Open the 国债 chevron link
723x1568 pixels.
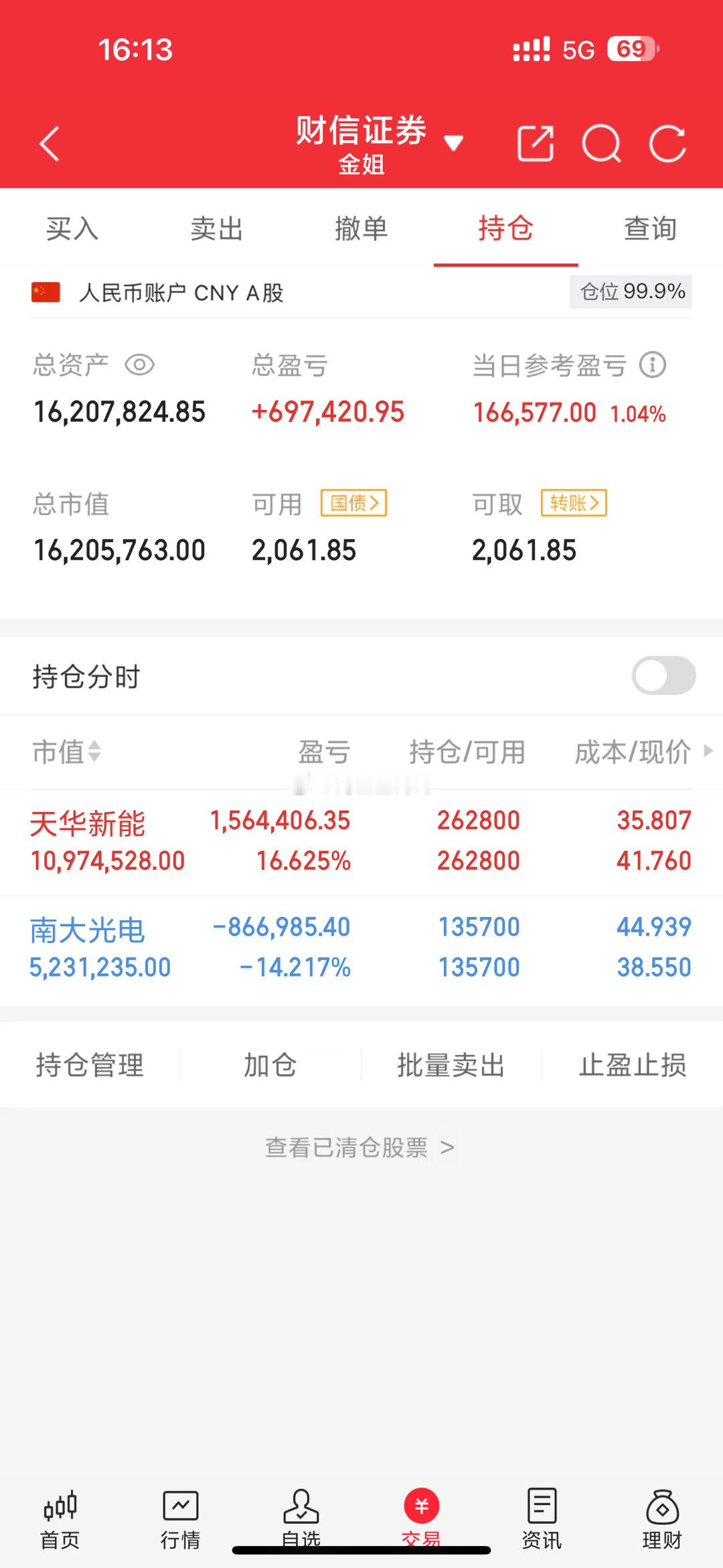[x=354, y=504]
